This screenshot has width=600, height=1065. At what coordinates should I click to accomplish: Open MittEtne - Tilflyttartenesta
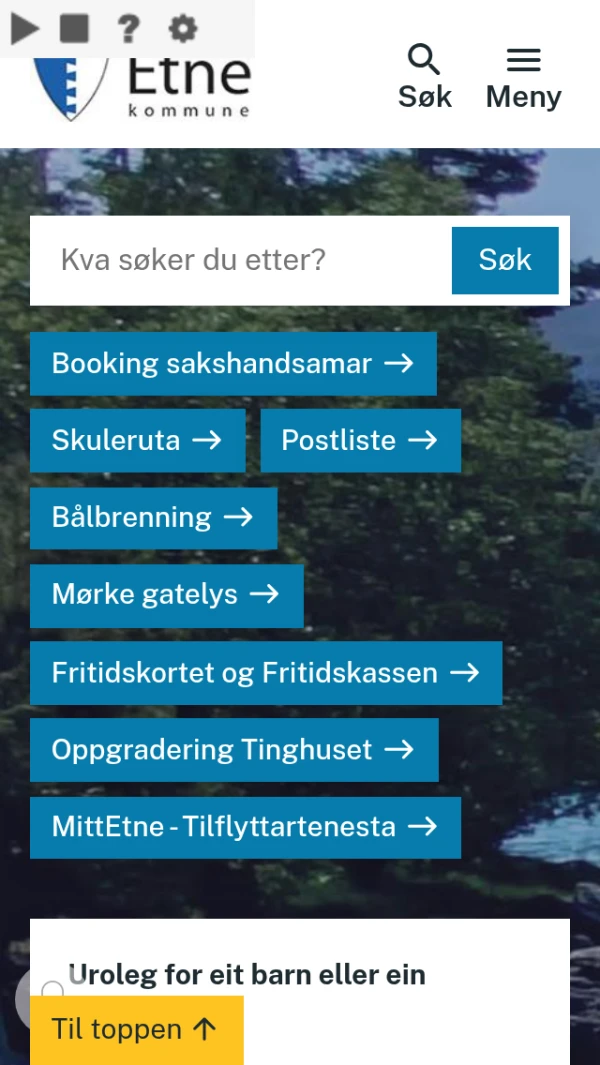[245, 827]
